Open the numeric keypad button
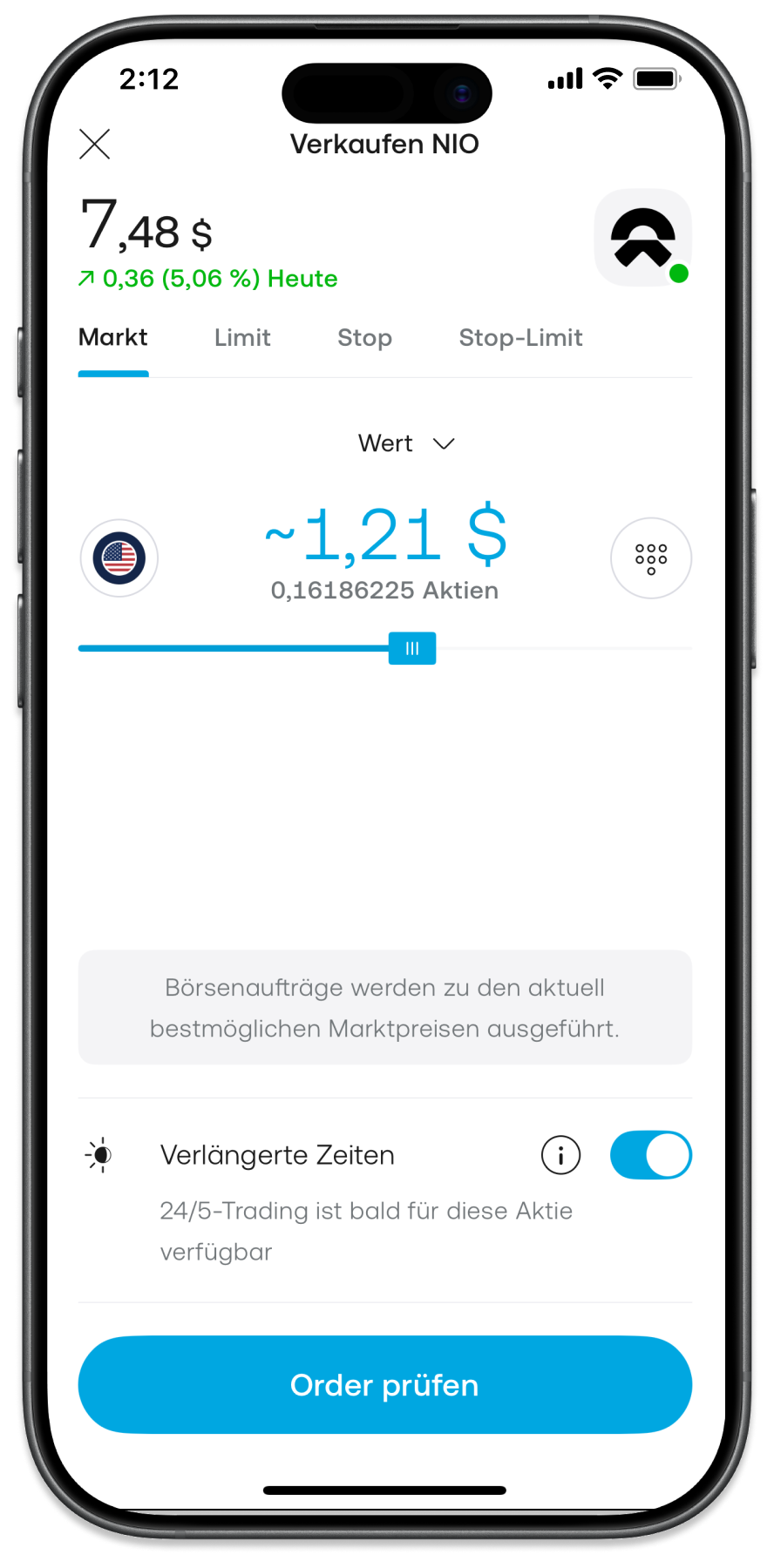774x1568 pixels. pyautogui.click(x=651, y=558)
